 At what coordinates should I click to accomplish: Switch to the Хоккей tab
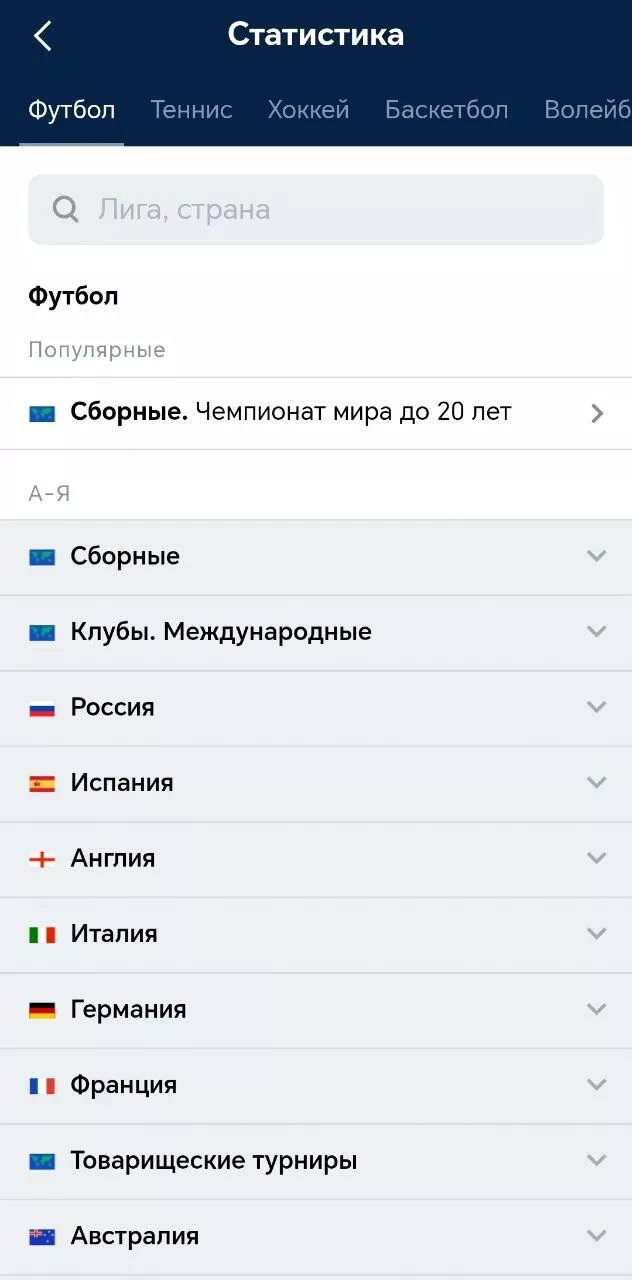(308, 110)
